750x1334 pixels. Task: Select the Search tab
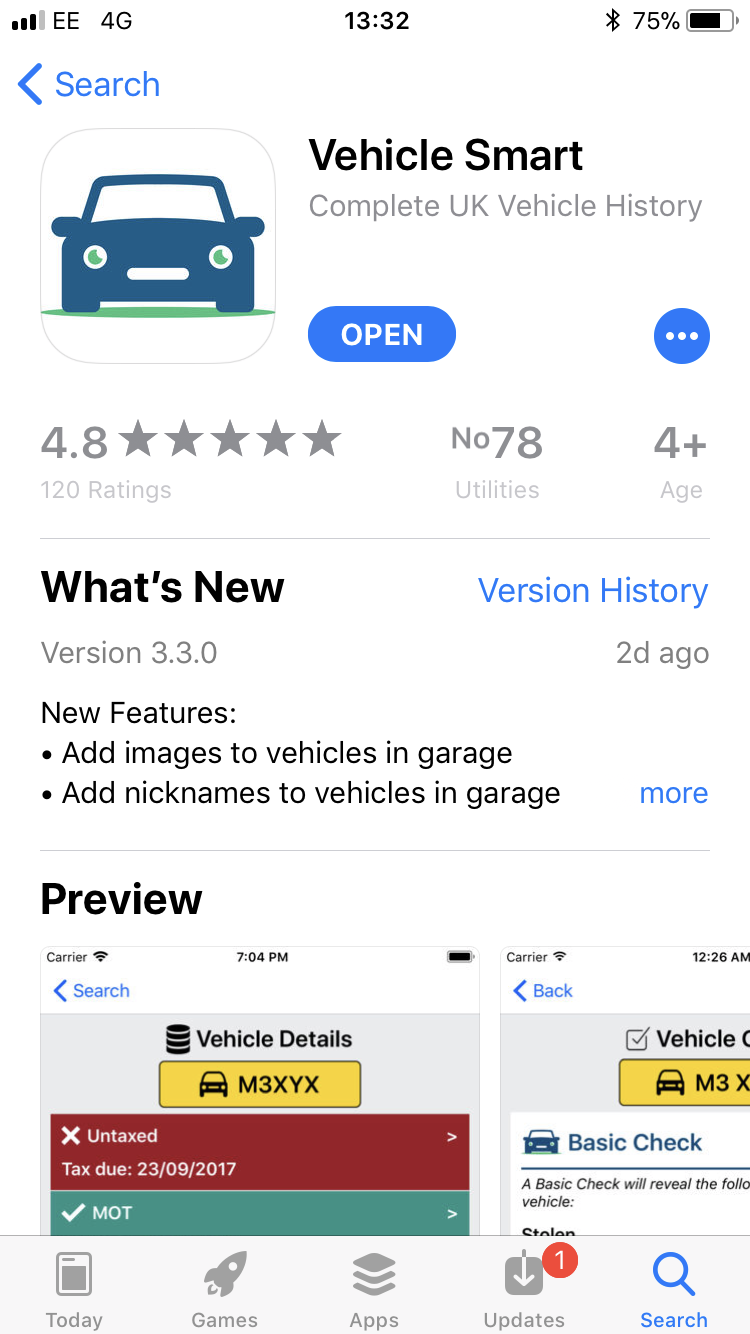[x=673, y=1288]
